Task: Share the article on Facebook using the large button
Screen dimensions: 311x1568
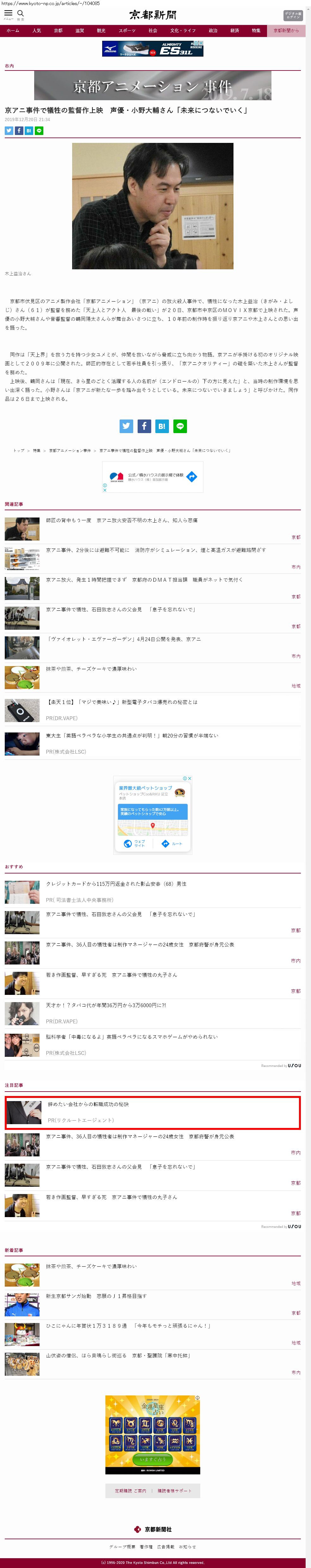Action: tap(144, 426)
